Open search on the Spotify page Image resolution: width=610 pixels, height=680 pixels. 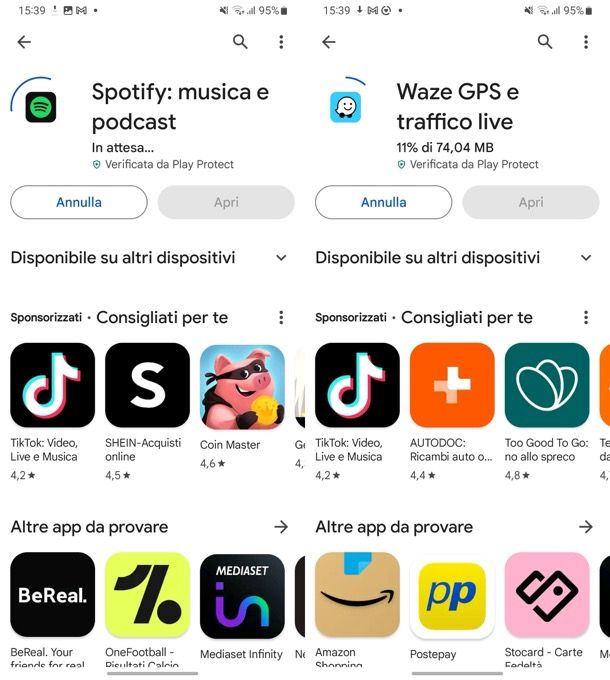[240, 42]
